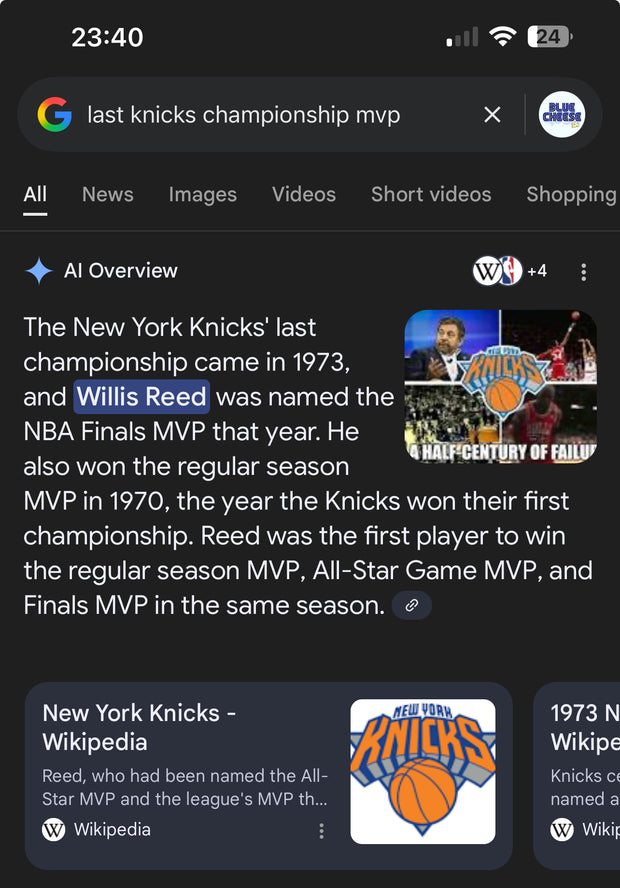Open the half-century of failure image
Viewport: 620px width, 888px height.
[500, 386]
